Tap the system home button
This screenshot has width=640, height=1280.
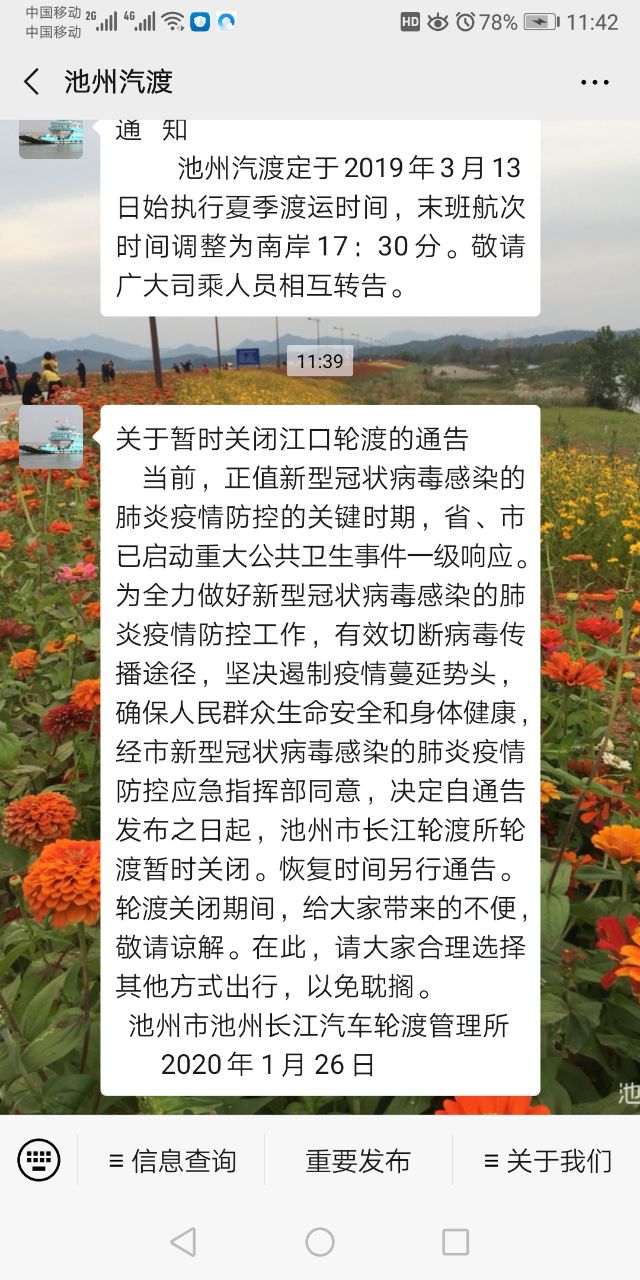coord(320,1242)
